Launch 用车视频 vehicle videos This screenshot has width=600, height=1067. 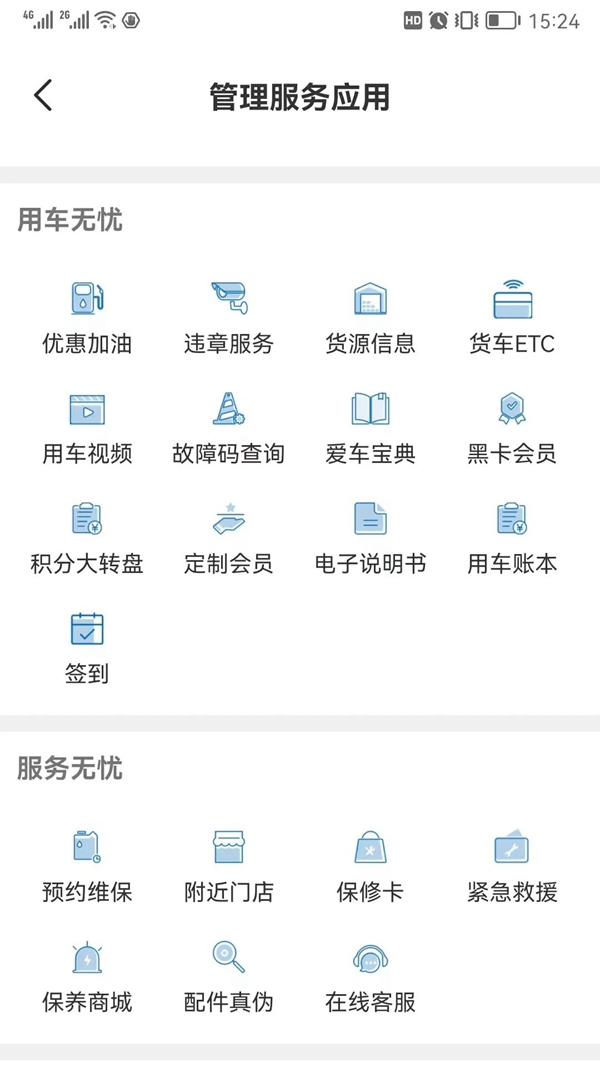(87, 409)
